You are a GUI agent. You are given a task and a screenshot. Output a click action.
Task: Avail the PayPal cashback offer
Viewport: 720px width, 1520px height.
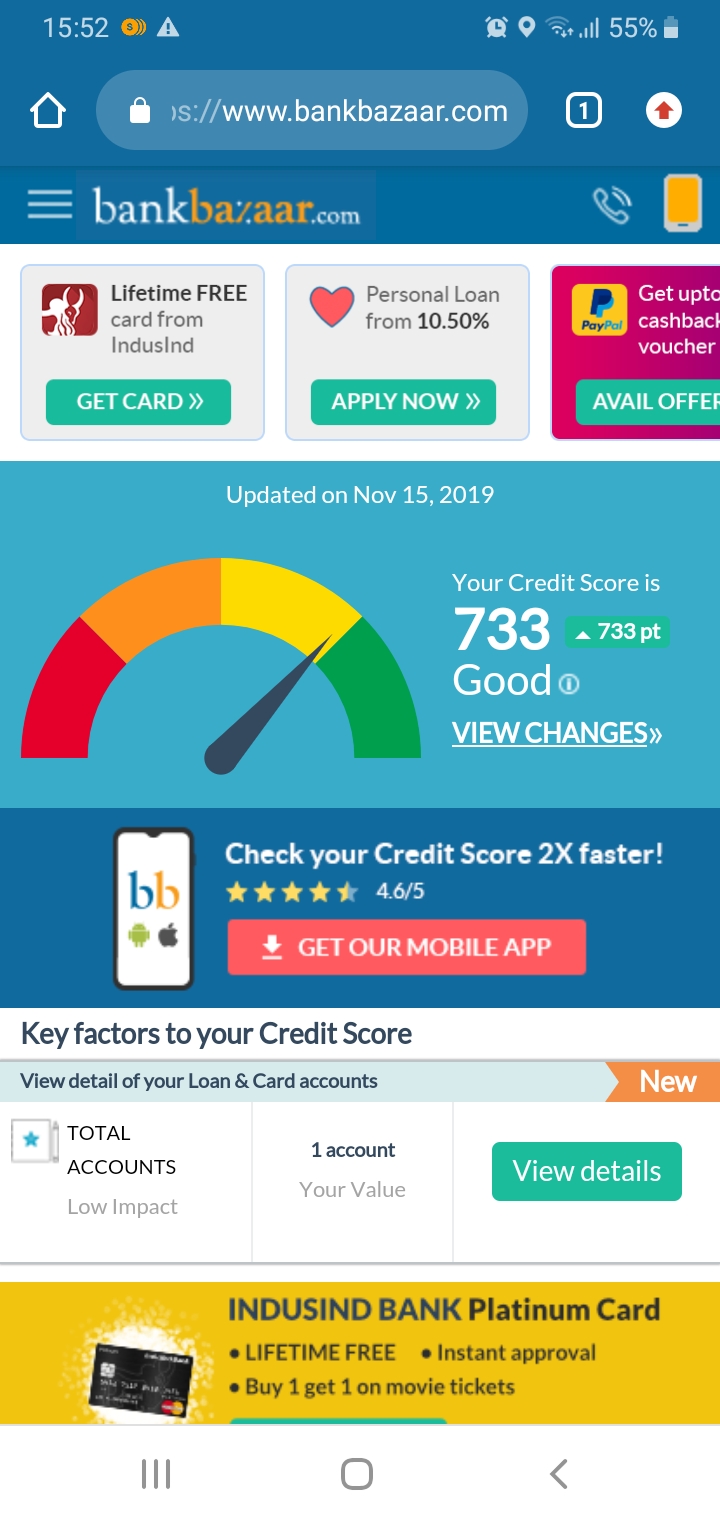click(x=648, y=402)
